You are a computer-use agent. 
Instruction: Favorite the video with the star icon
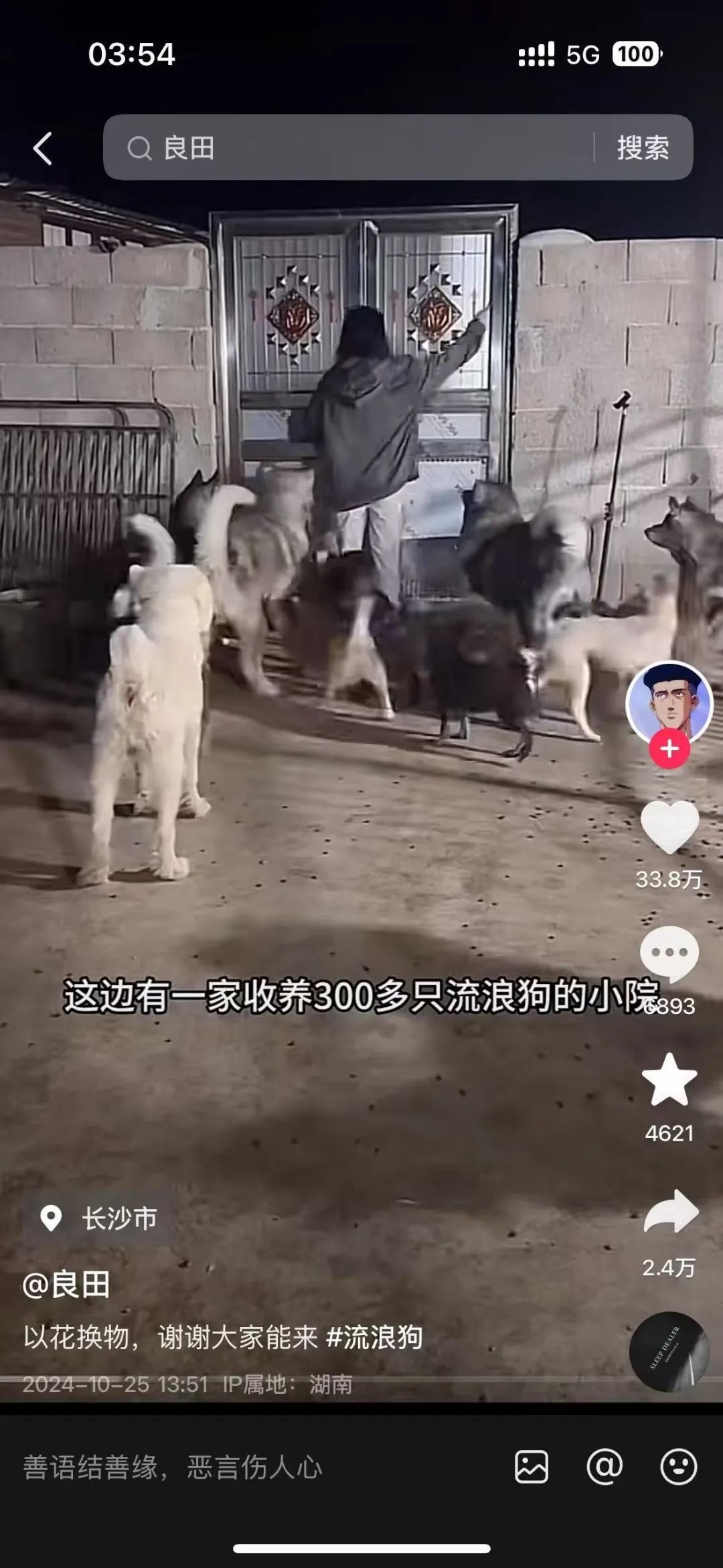[x=669, y=1080]
